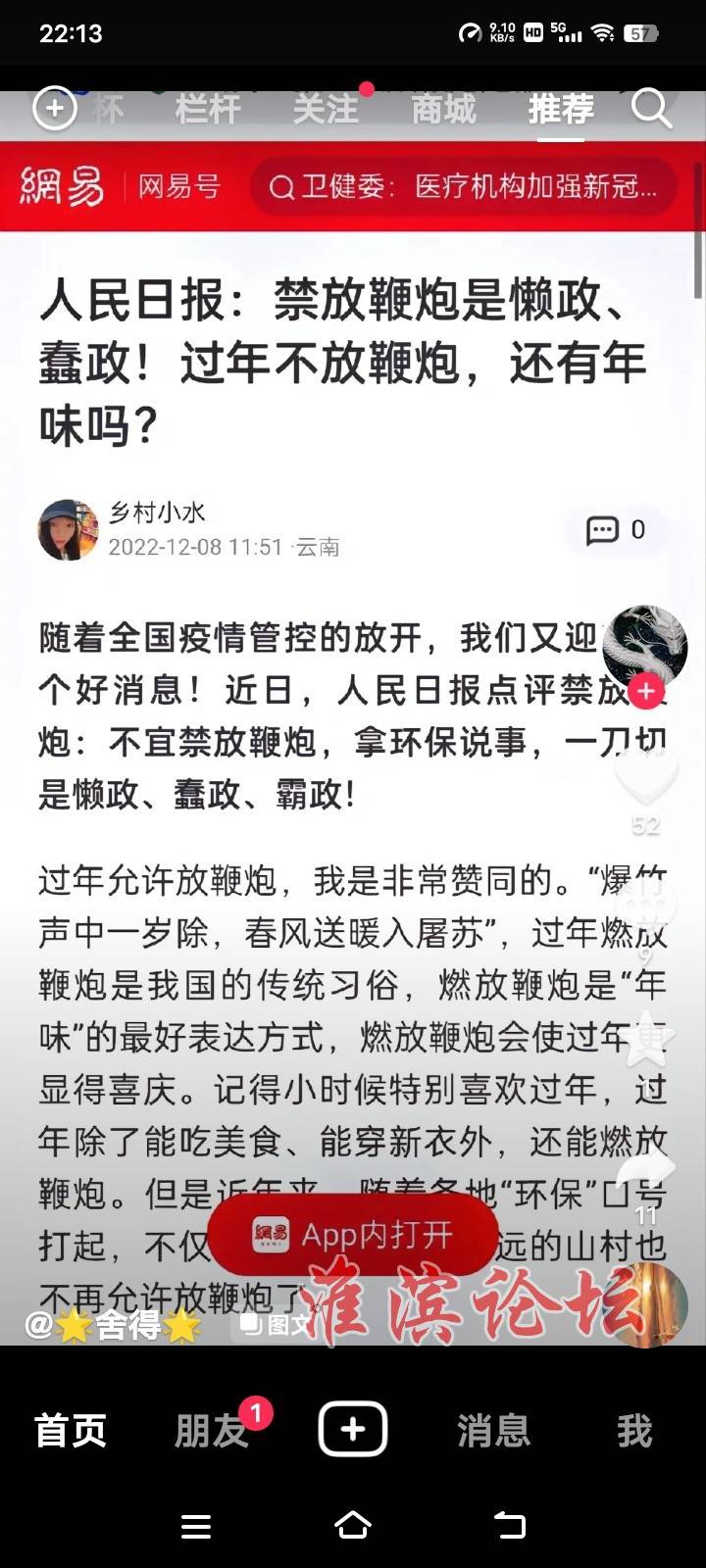The height and width of the screenshot is (1568, 706).
Task: Go to 我 profile tab
Action: pyautogui.click(x=634, y=1431)
